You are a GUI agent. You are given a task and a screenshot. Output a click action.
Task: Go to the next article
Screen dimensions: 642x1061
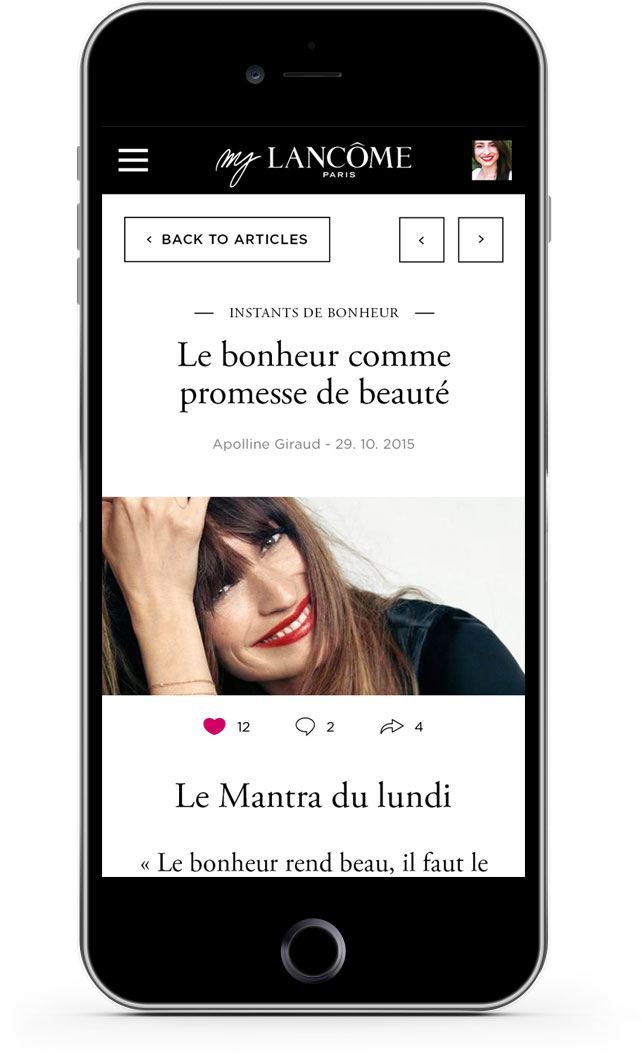click(480, 240)
